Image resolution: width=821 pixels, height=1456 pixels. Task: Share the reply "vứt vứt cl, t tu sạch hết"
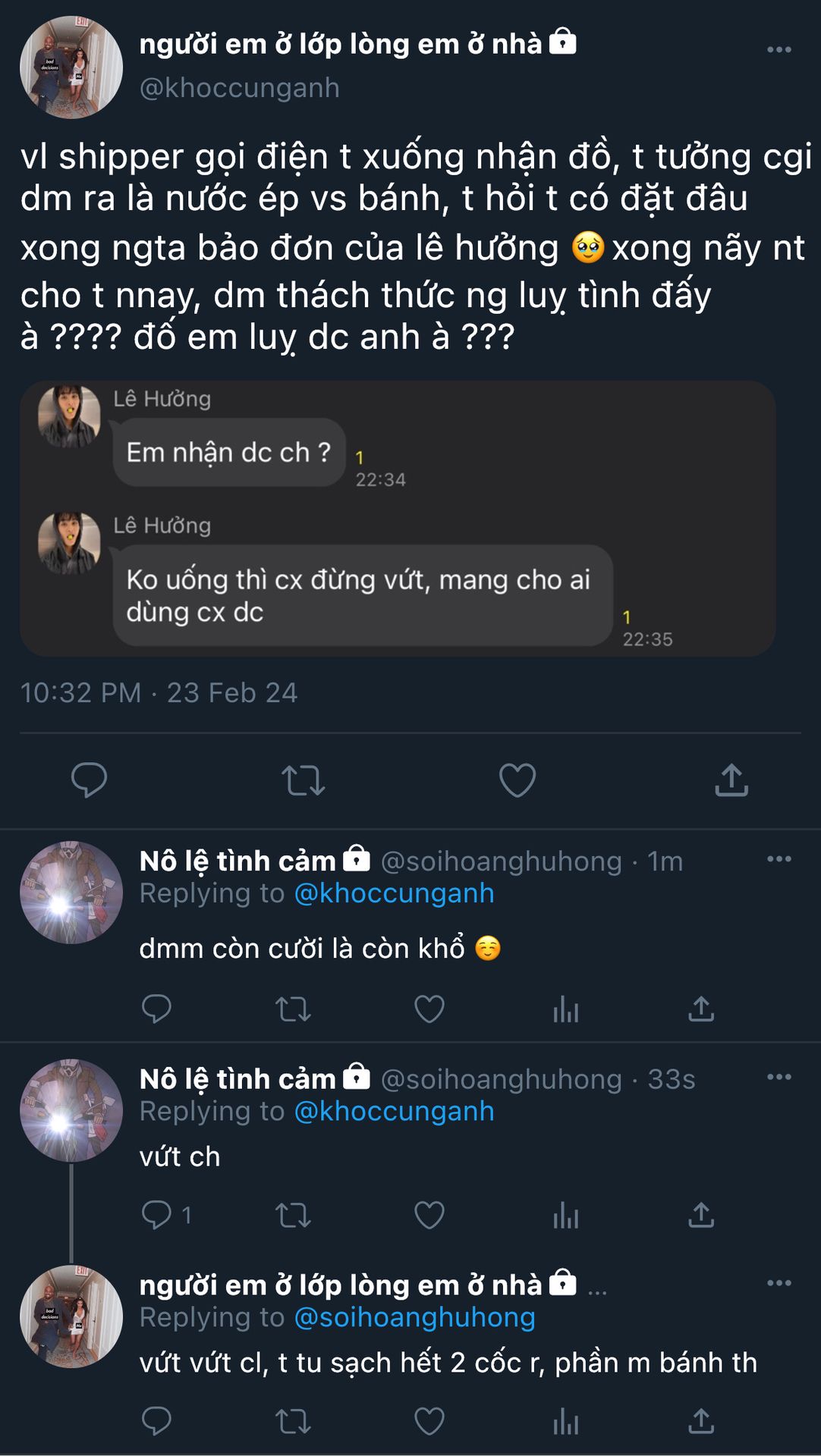coord(701,1421)
